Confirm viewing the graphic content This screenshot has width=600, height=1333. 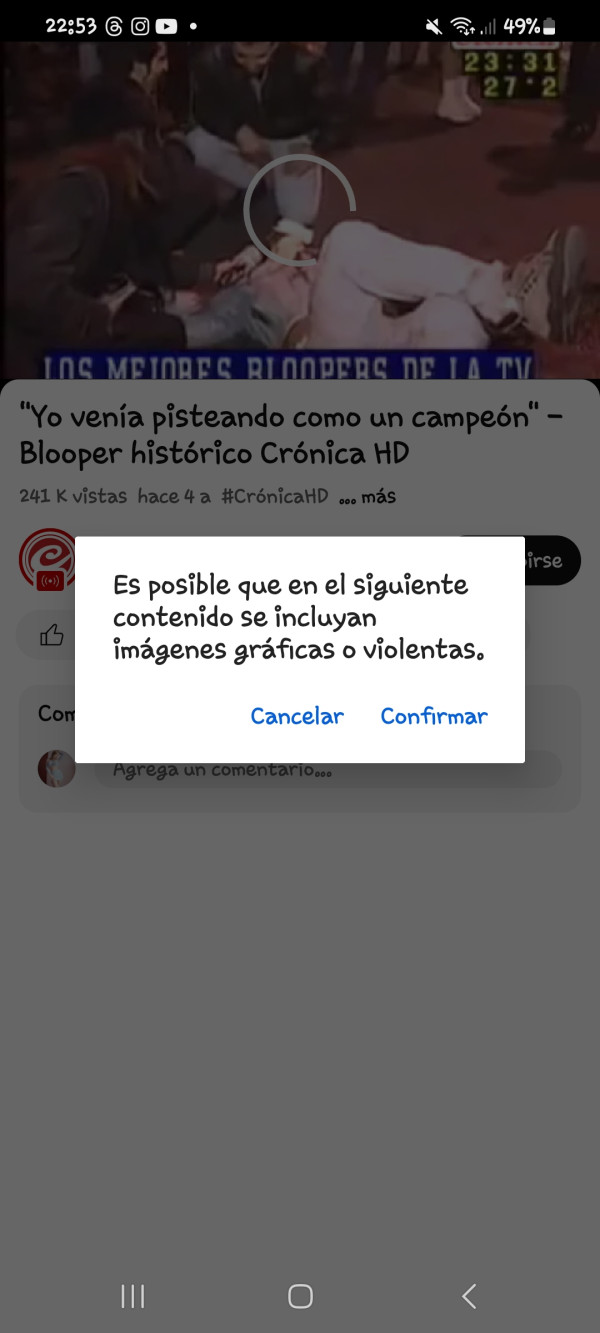pos(434,716)
